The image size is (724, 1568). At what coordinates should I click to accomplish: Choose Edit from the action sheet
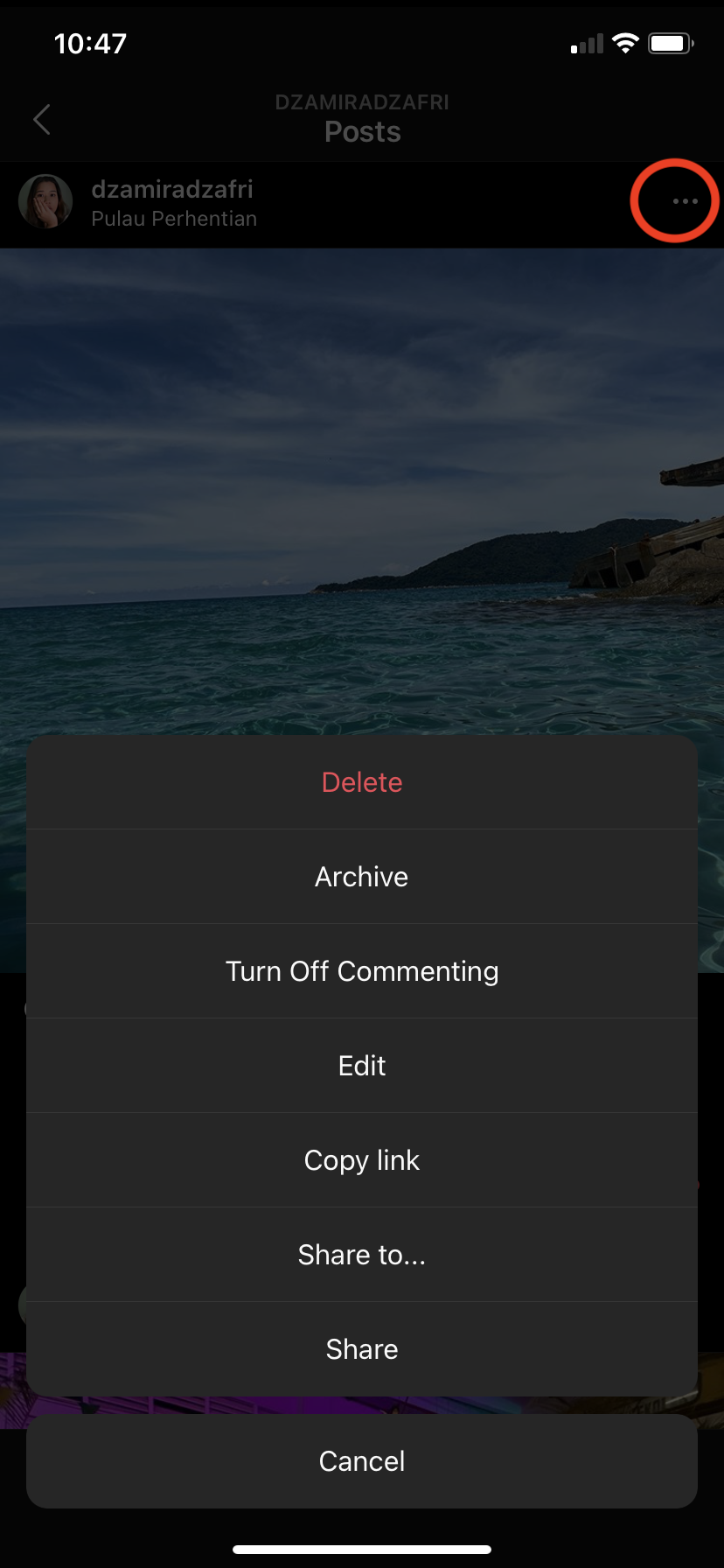pos(362,1066)
